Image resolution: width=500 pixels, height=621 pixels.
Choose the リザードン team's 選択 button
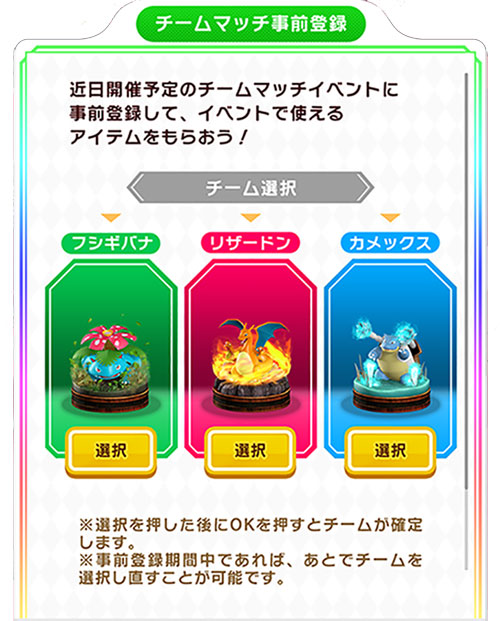click(250, 451)
